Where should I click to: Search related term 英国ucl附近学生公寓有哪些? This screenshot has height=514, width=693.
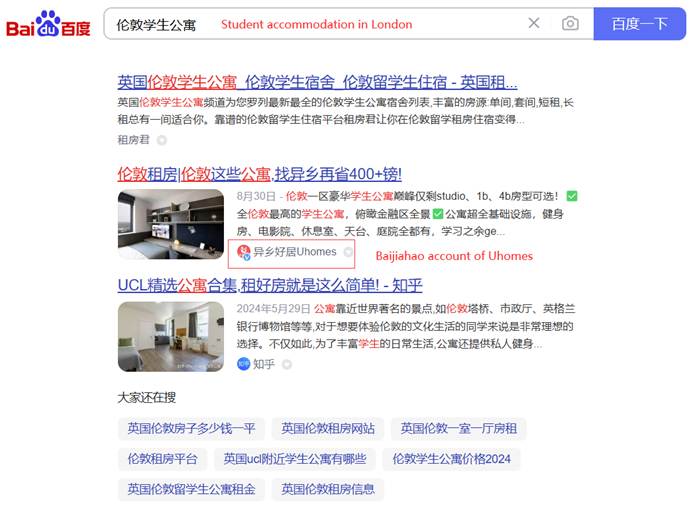pyautogui.click(x=295, y=460)
